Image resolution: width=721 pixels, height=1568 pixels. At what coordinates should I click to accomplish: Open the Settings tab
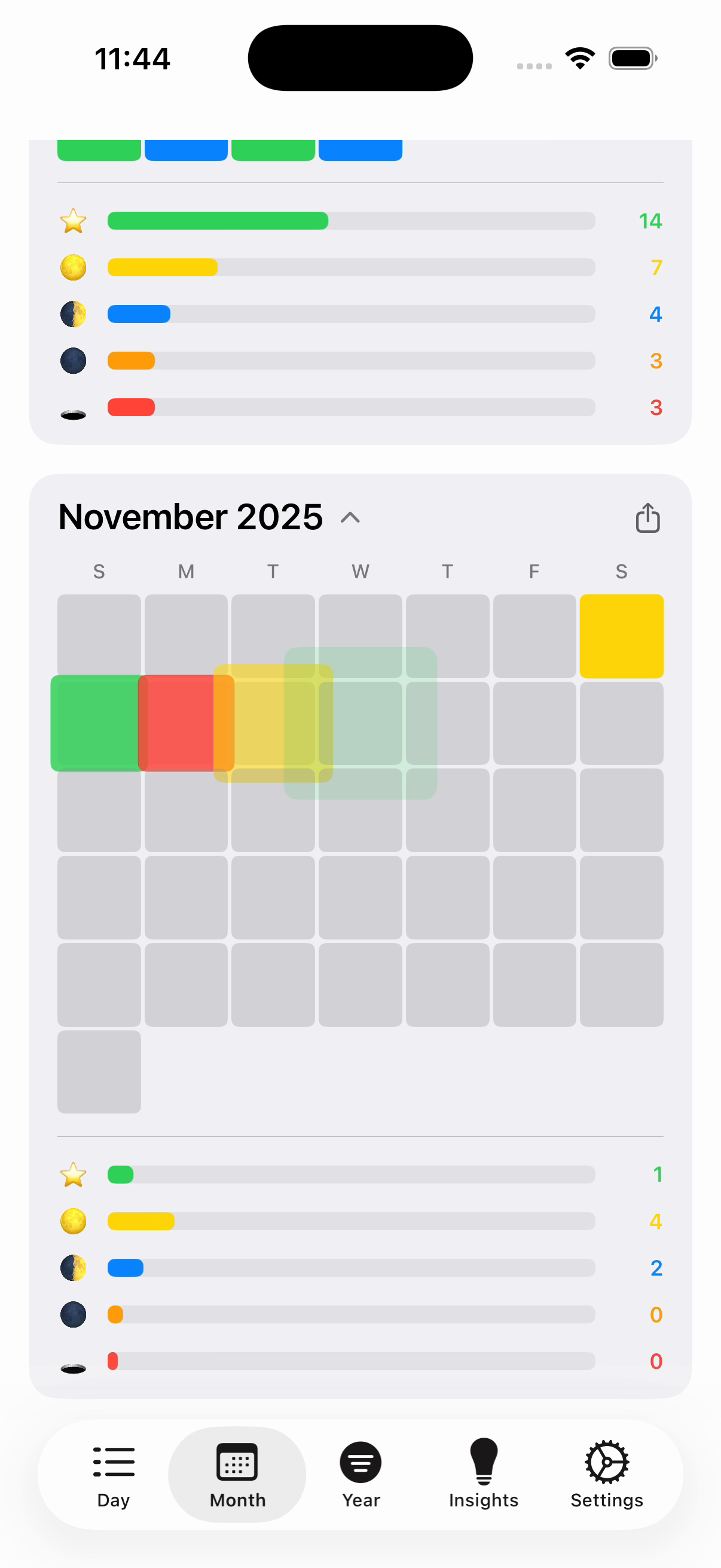(607, 1474)
